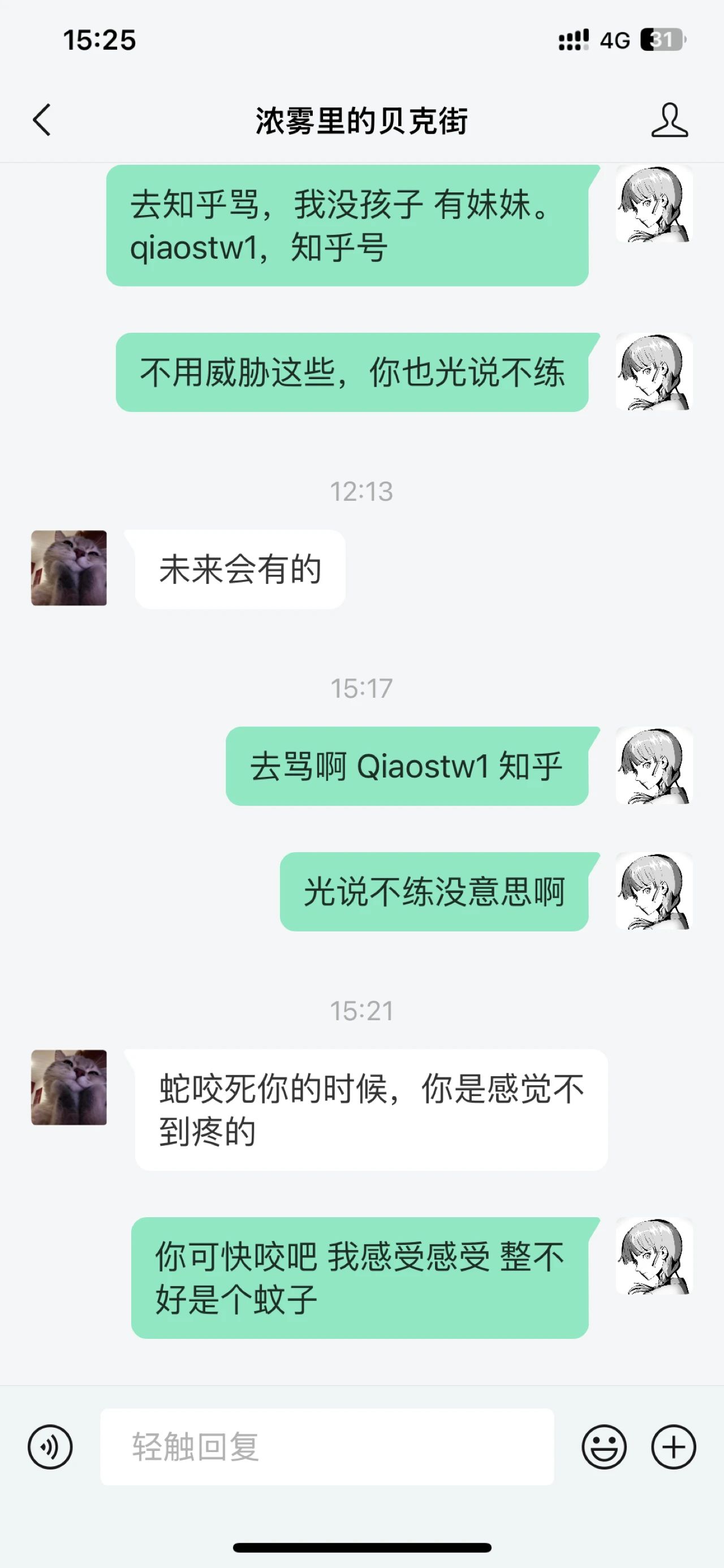Tap the cat avatar beside 未来会有的
This screenshot has width=724, height=1568.
(x=69, y=568)
